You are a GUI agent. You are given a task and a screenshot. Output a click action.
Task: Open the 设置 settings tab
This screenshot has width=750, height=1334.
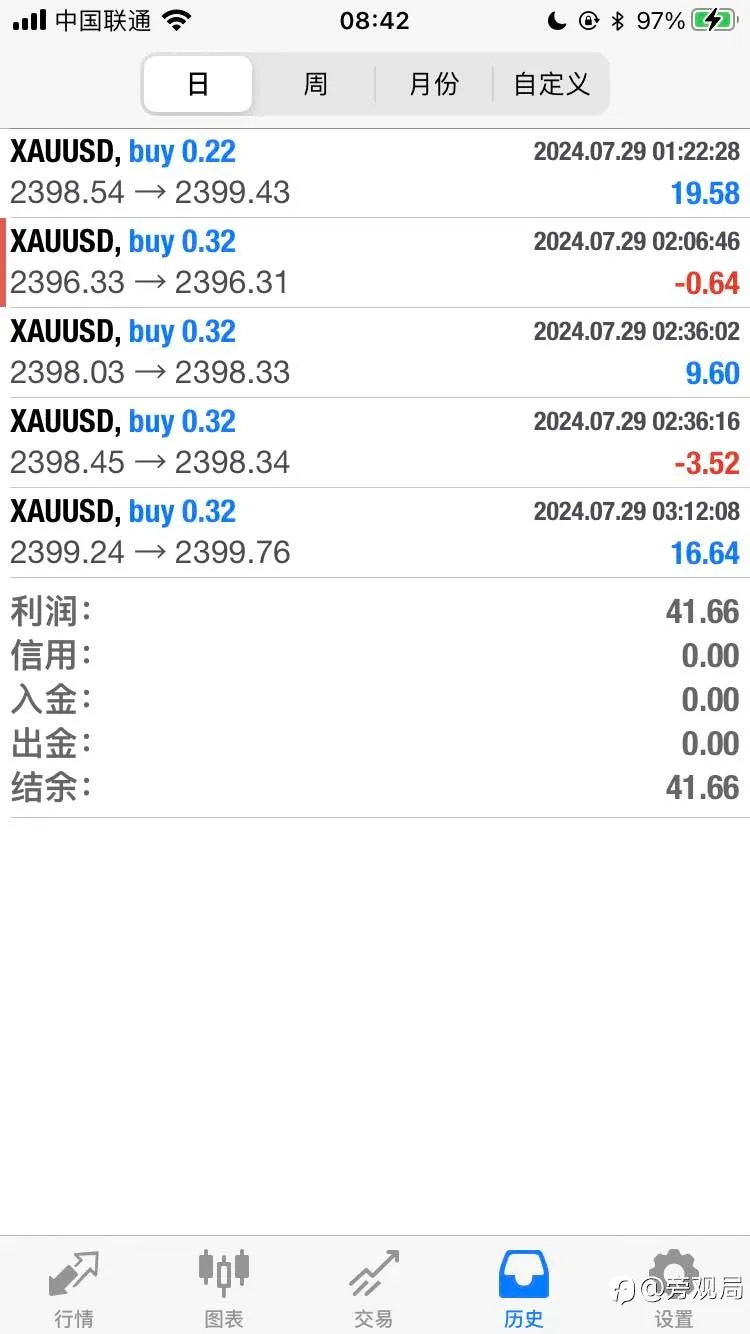674,1287
